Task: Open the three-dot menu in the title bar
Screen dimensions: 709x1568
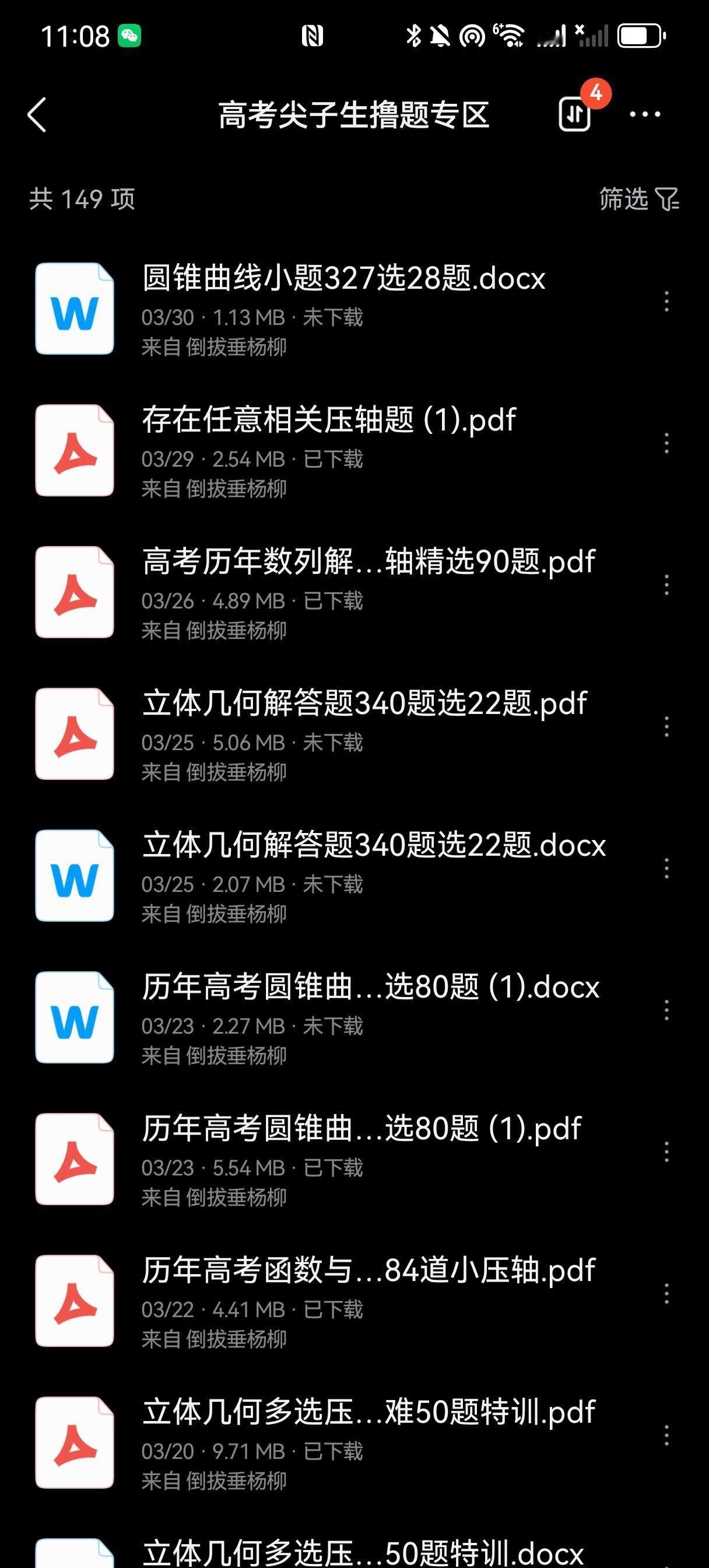Action: click(x=644, y=114)
